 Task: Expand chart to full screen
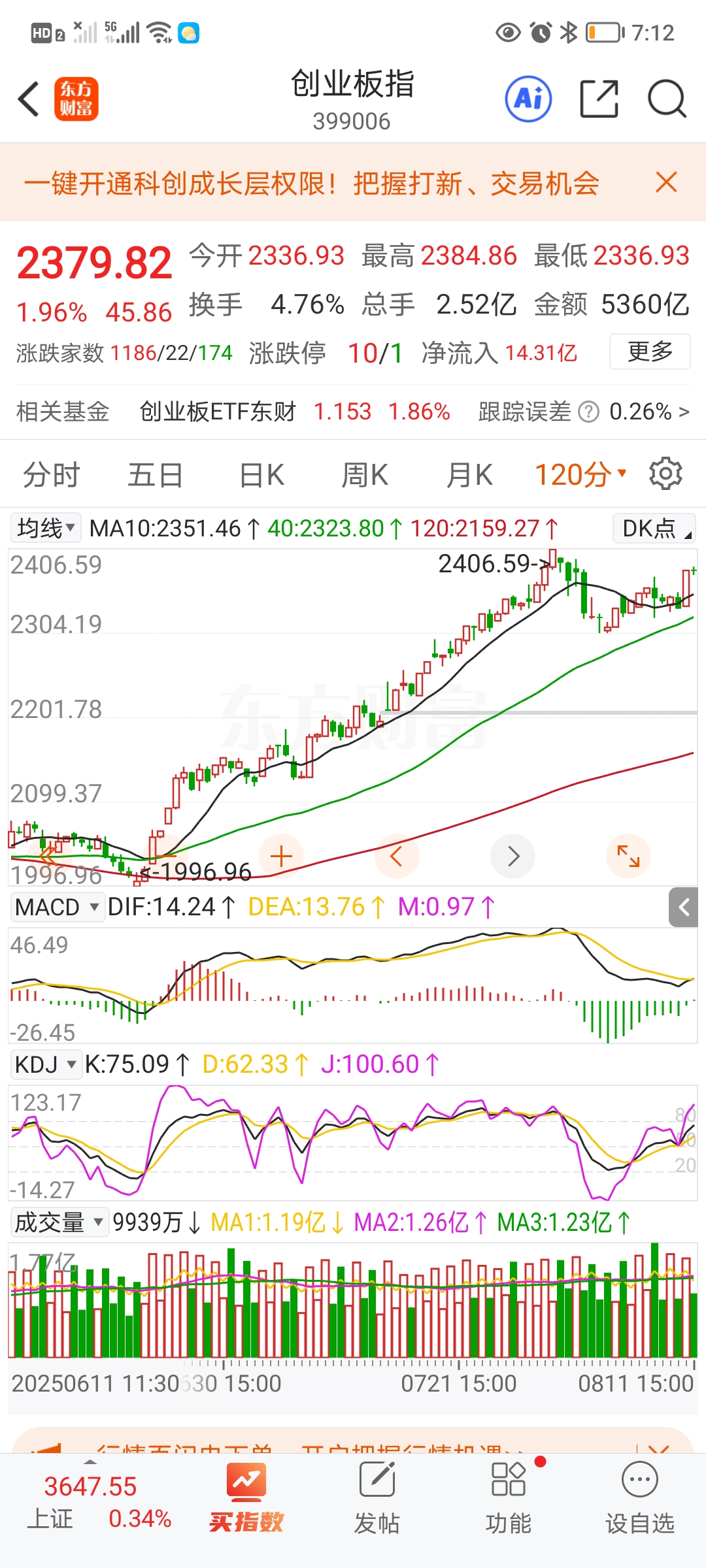(628, 856)
